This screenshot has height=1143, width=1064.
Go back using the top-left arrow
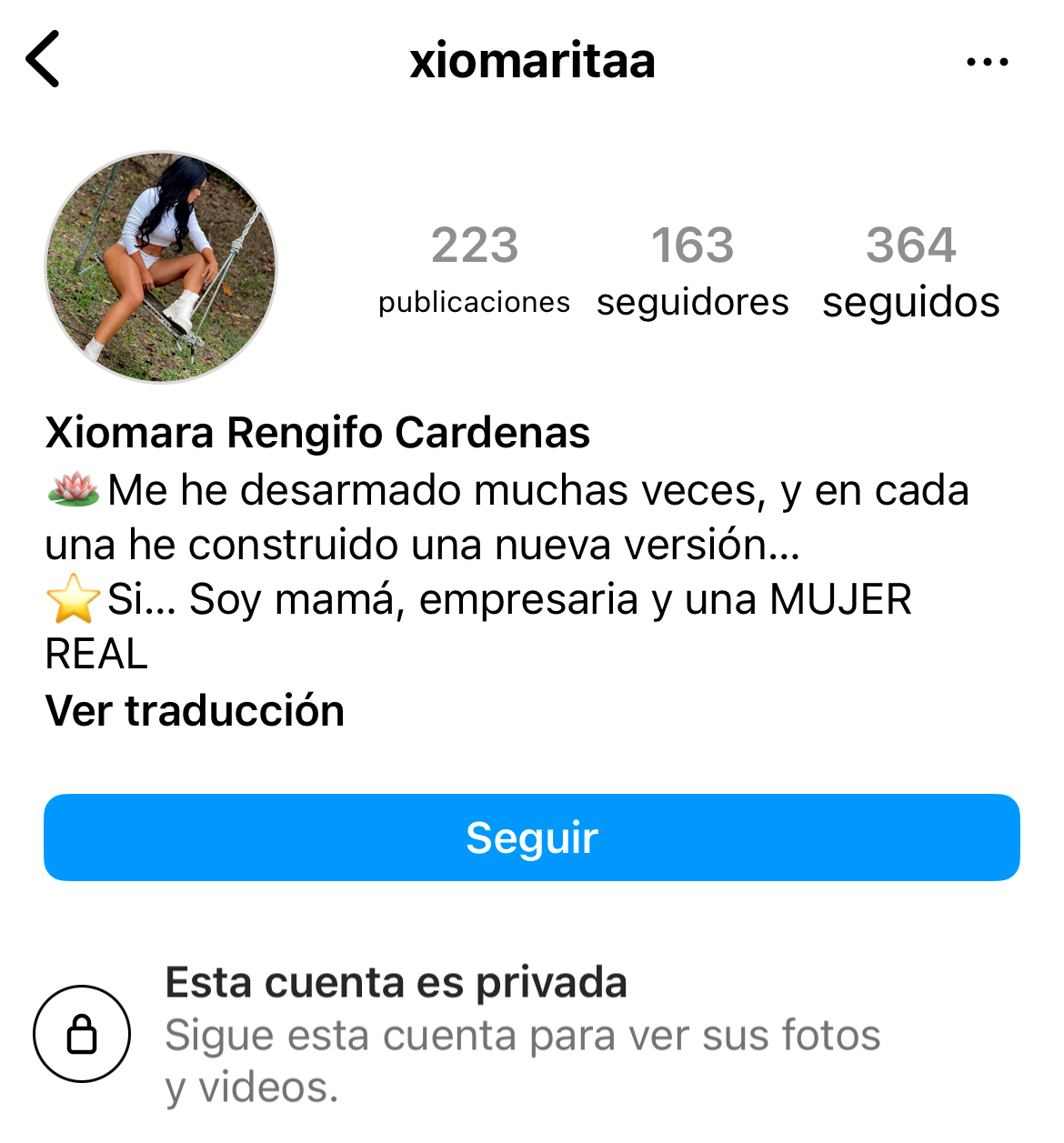[43, 59]
